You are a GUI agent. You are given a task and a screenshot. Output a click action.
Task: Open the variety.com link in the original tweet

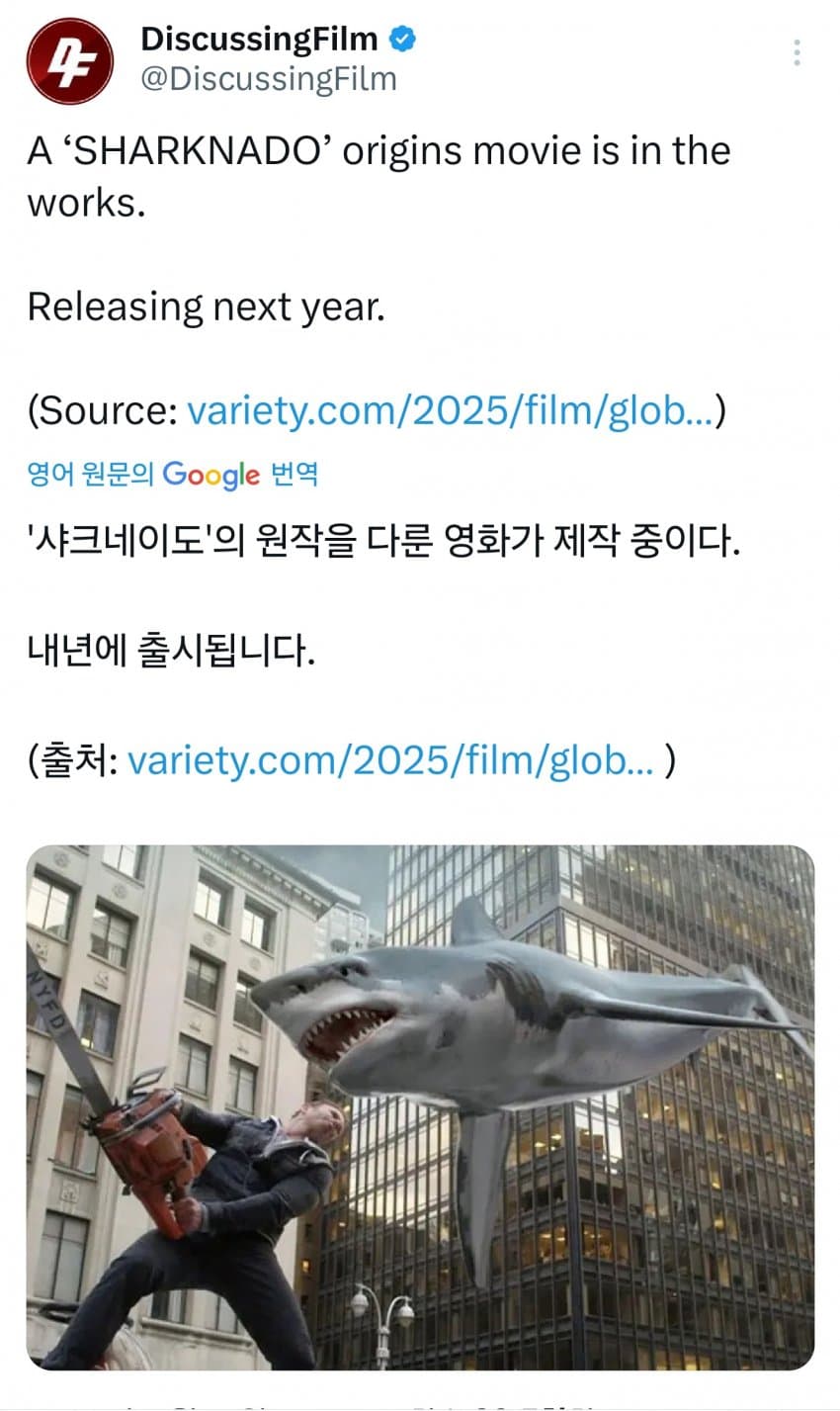click(x=450, y=410)
